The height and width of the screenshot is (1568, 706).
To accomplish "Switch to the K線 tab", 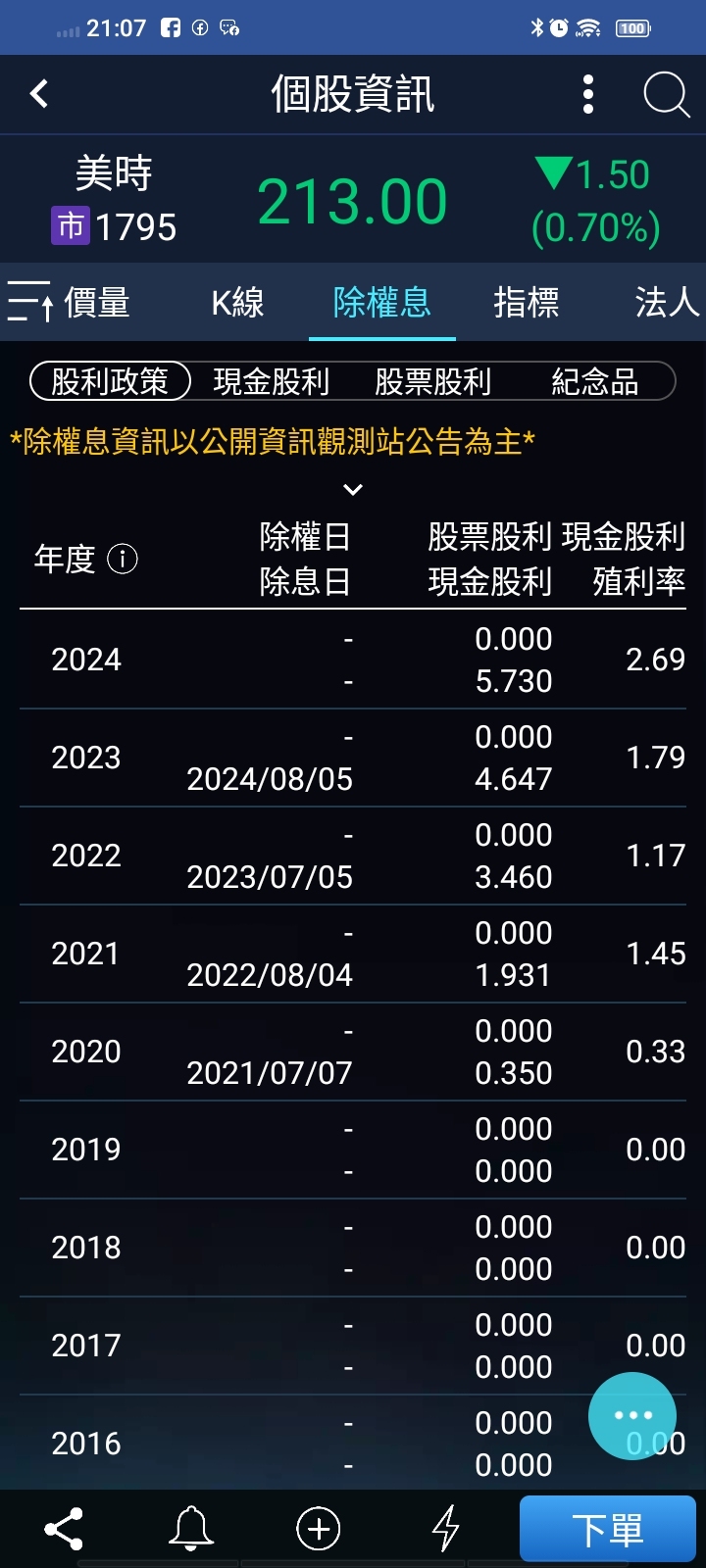I will pos(237,302).
